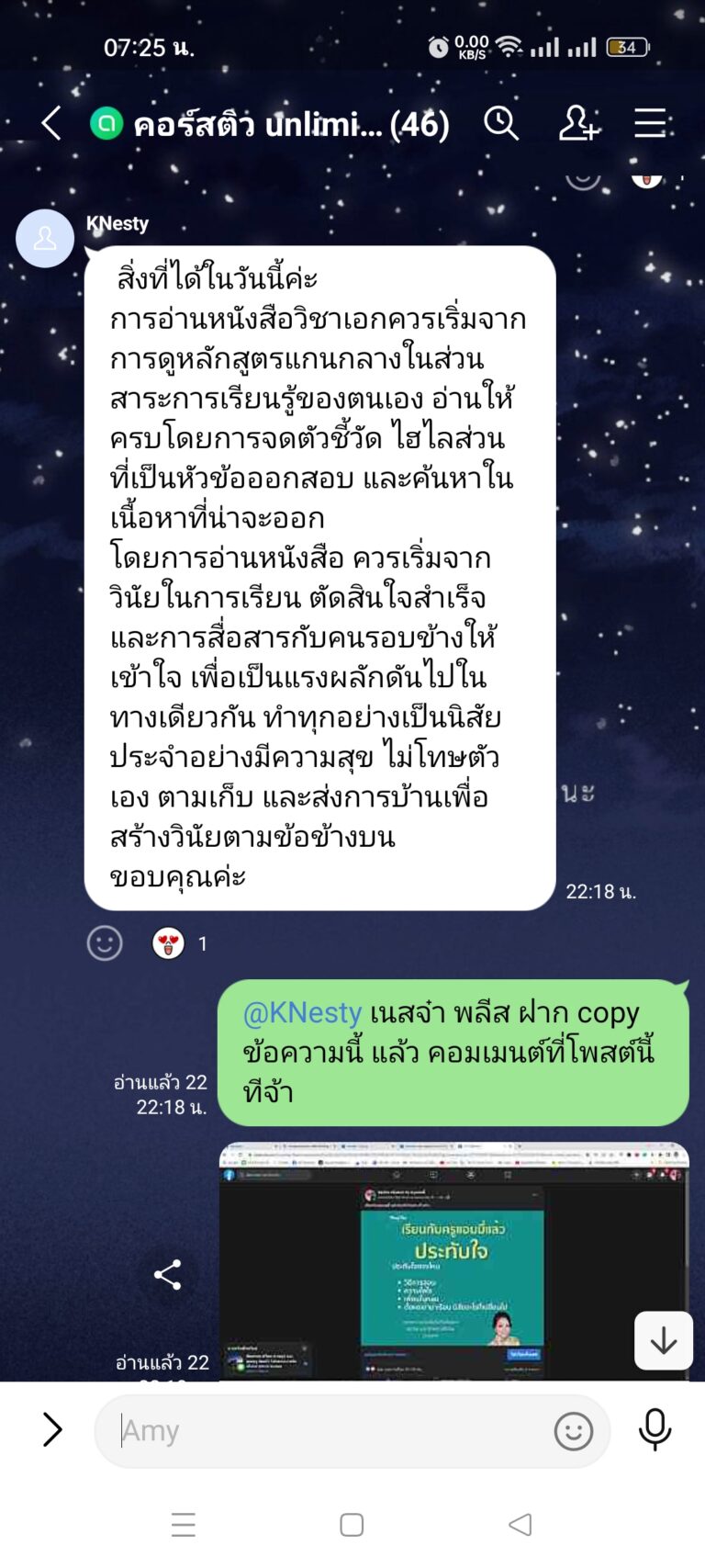The image size is (705, 1568).
Task: View the heart-eyes reaction on KNesty's message
Action: pyautogui.click(x=169, y=942)
